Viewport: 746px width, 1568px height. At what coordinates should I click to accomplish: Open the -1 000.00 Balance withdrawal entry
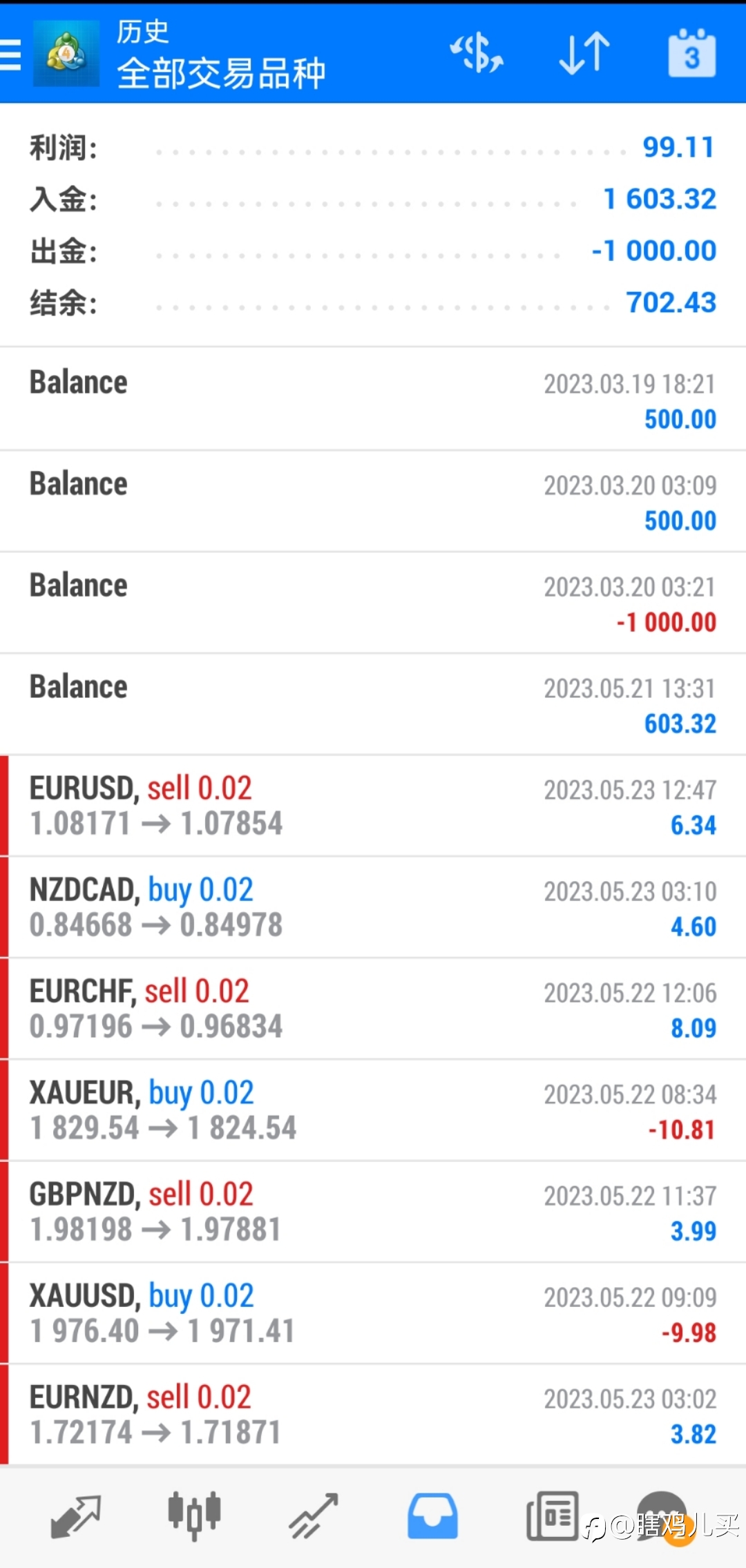(373, 603)
